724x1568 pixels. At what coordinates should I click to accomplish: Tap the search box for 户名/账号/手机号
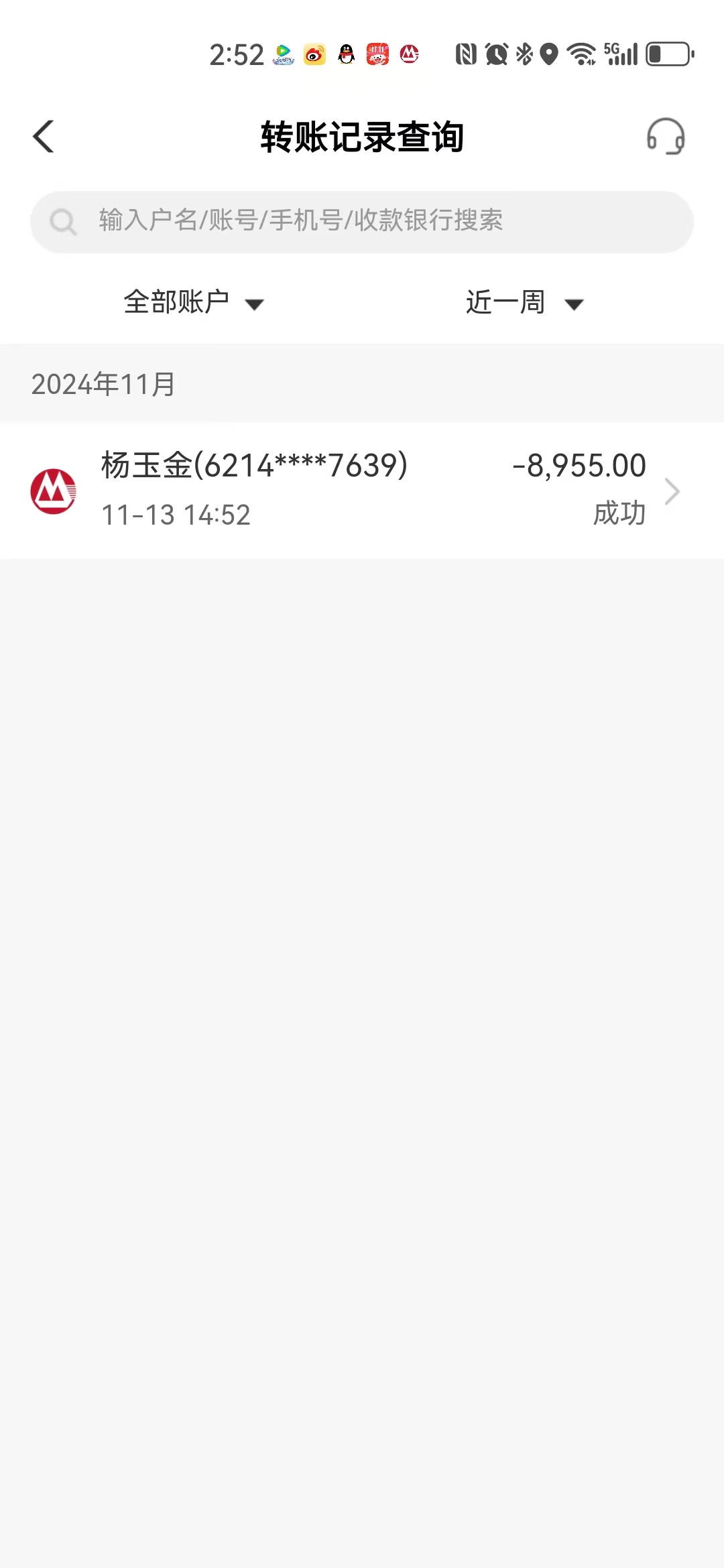click(x=362, y=222)
